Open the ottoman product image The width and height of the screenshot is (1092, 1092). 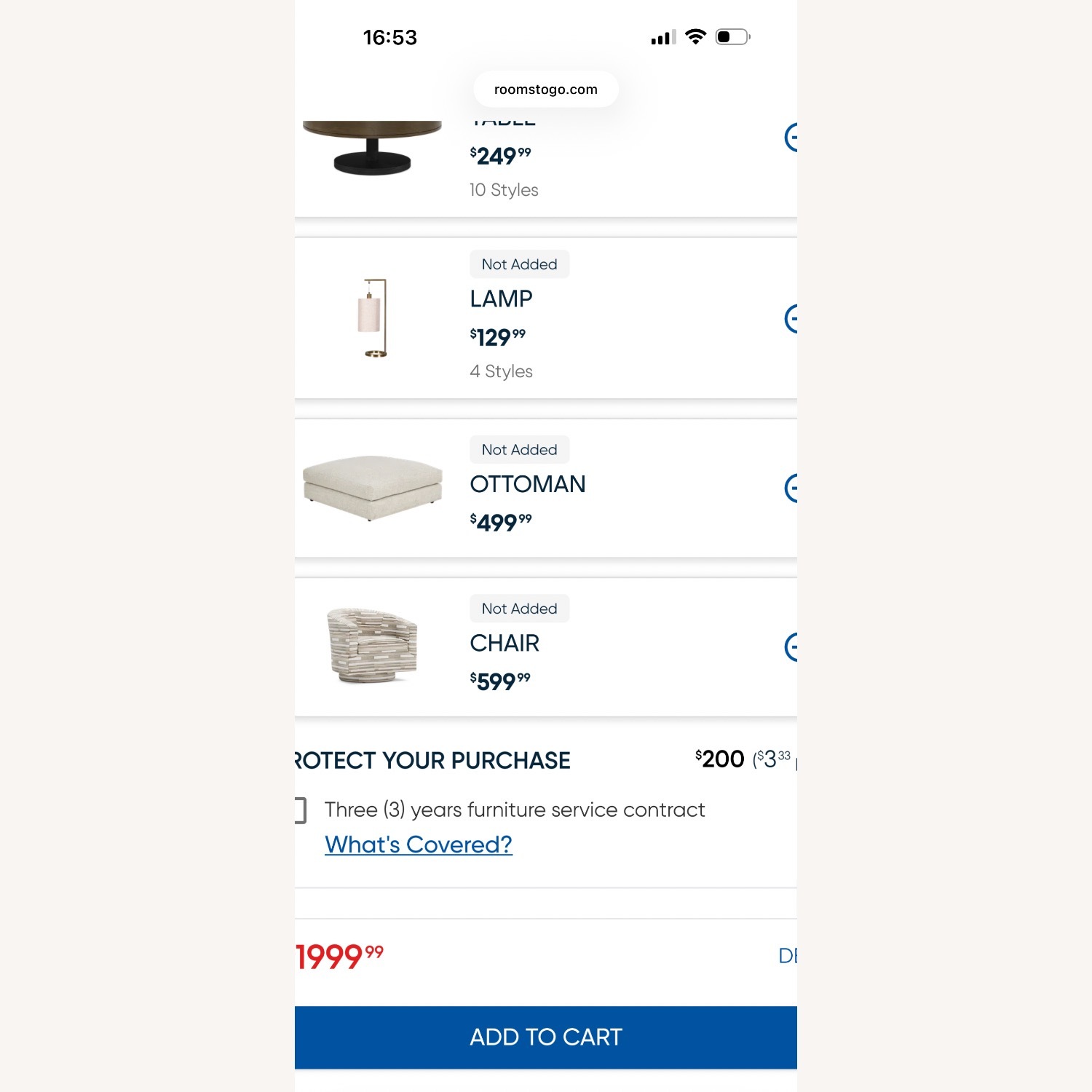(373, 488)
